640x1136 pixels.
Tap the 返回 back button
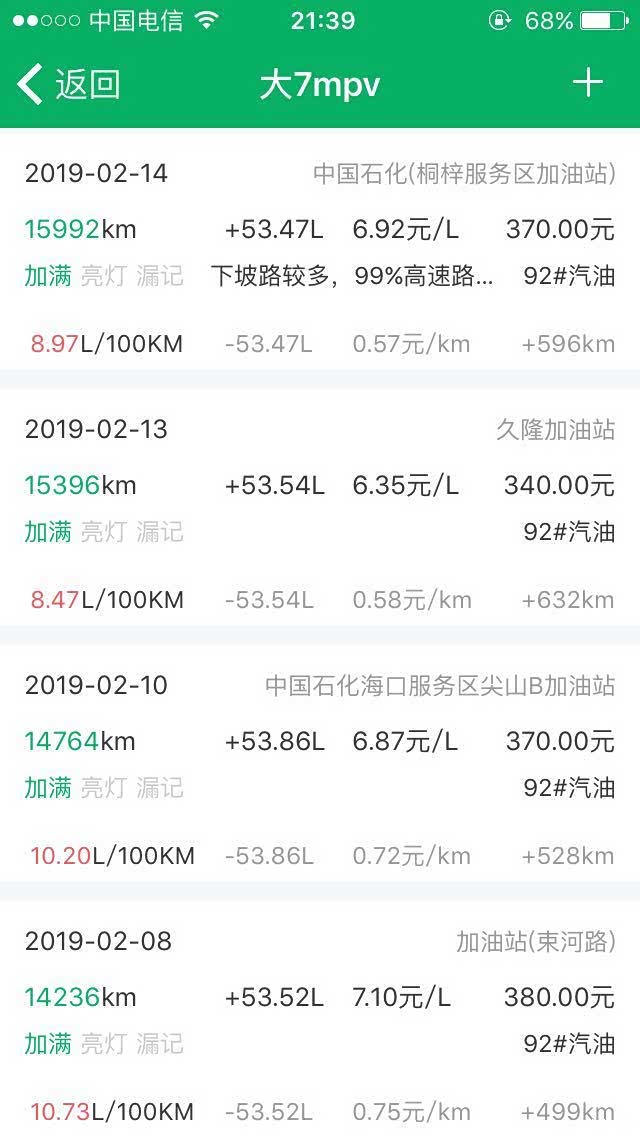pos(69,84)
